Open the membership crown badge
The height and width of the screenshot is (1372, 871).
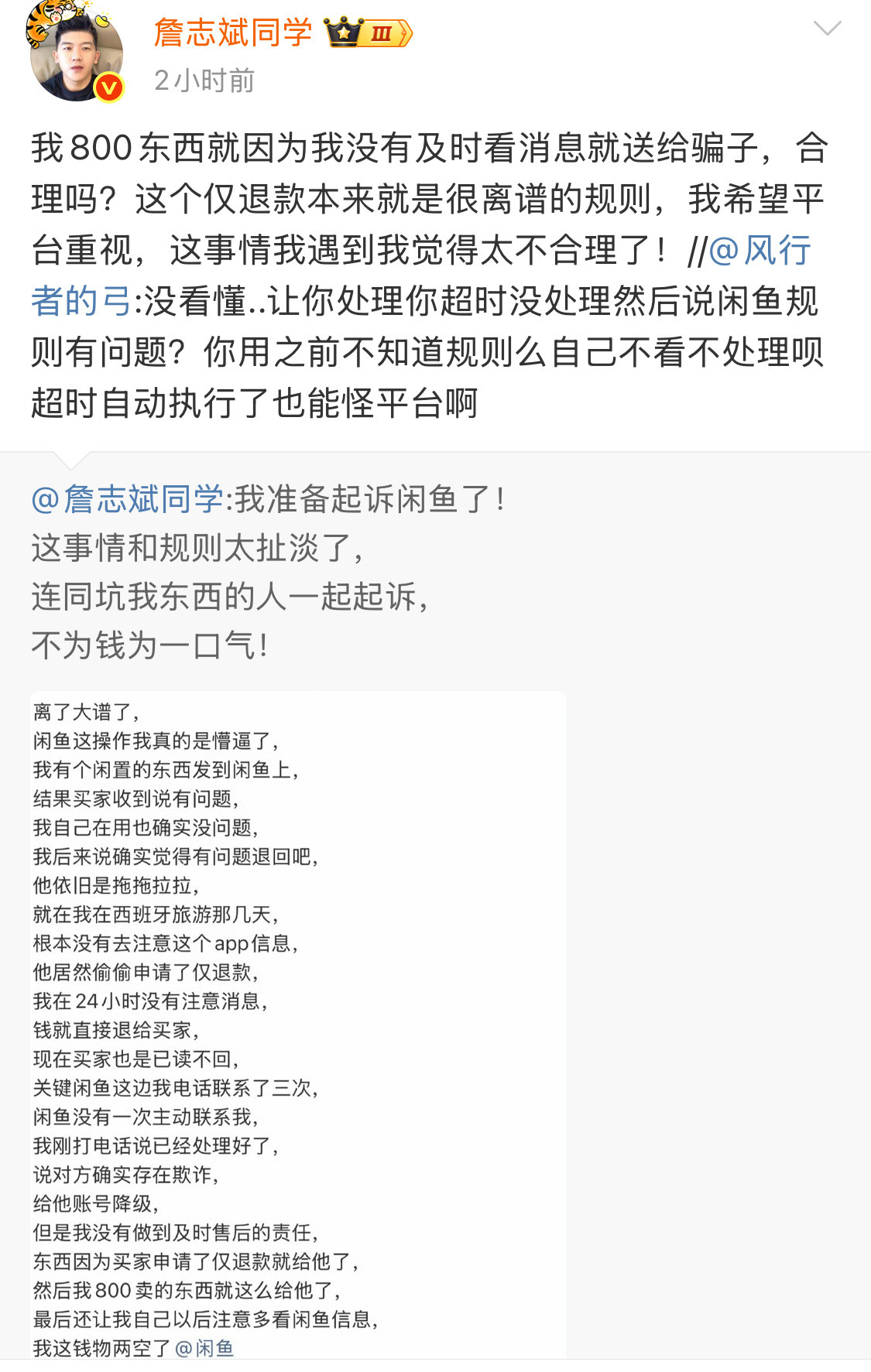(369, 33)
